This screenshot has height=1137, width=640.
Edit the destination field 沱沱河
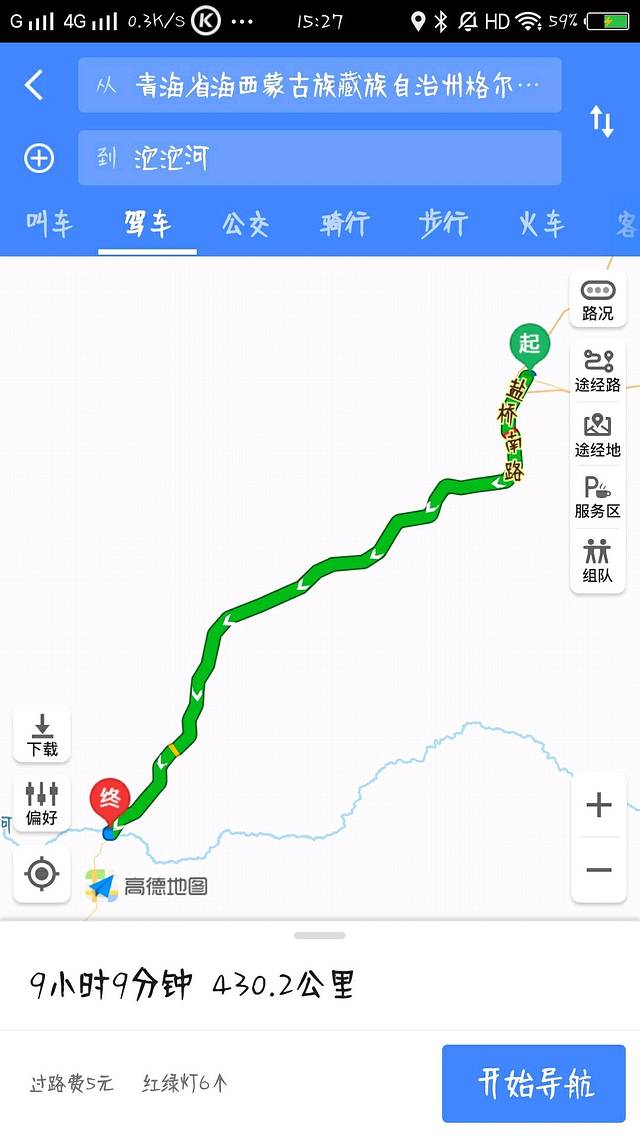pyautogui.click(x=319, y=158)
